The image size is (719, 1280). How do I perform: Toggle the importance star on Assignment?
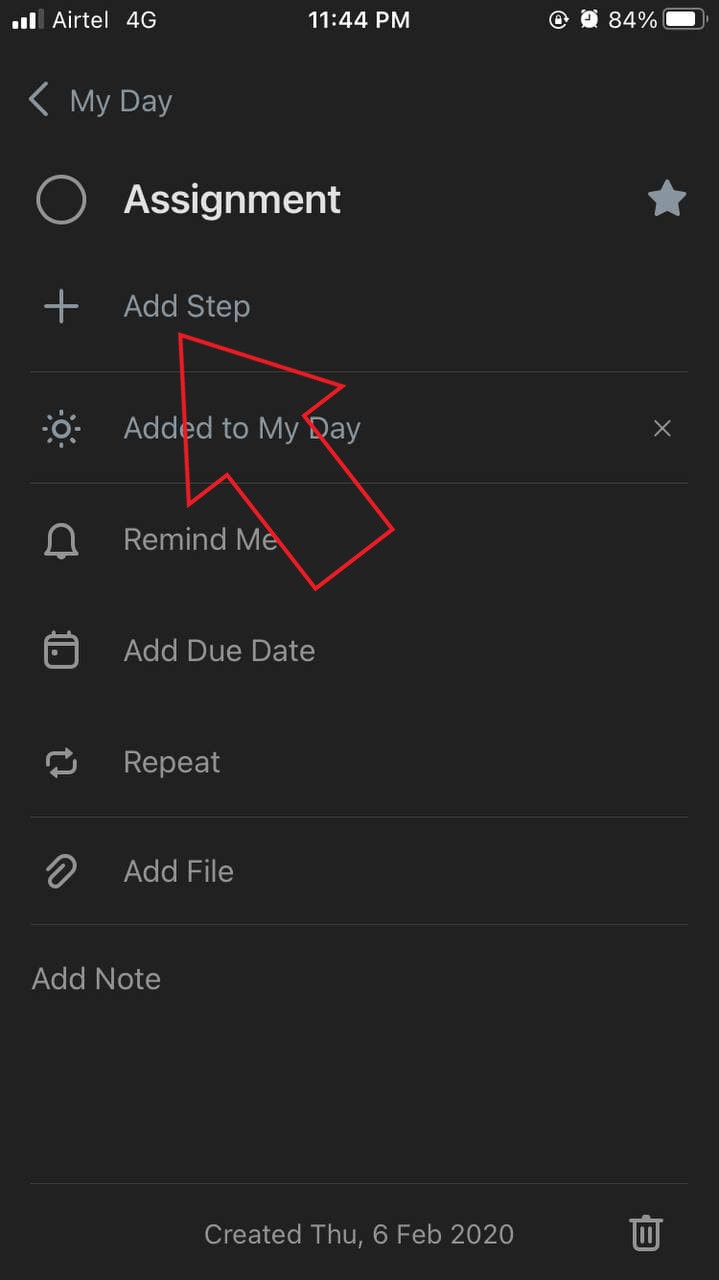coord(666,199)
